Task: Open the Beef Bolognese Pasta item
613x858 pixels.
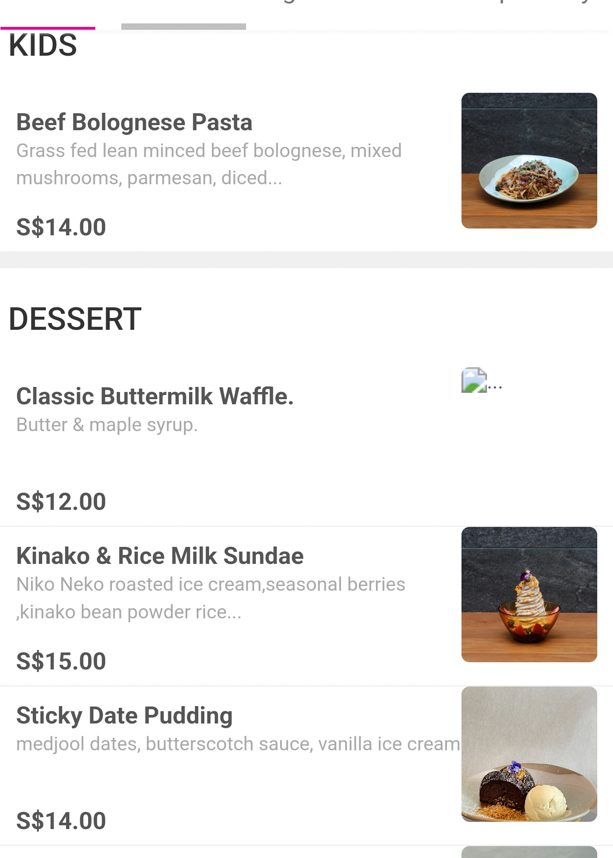Action: tap(134, 123)
